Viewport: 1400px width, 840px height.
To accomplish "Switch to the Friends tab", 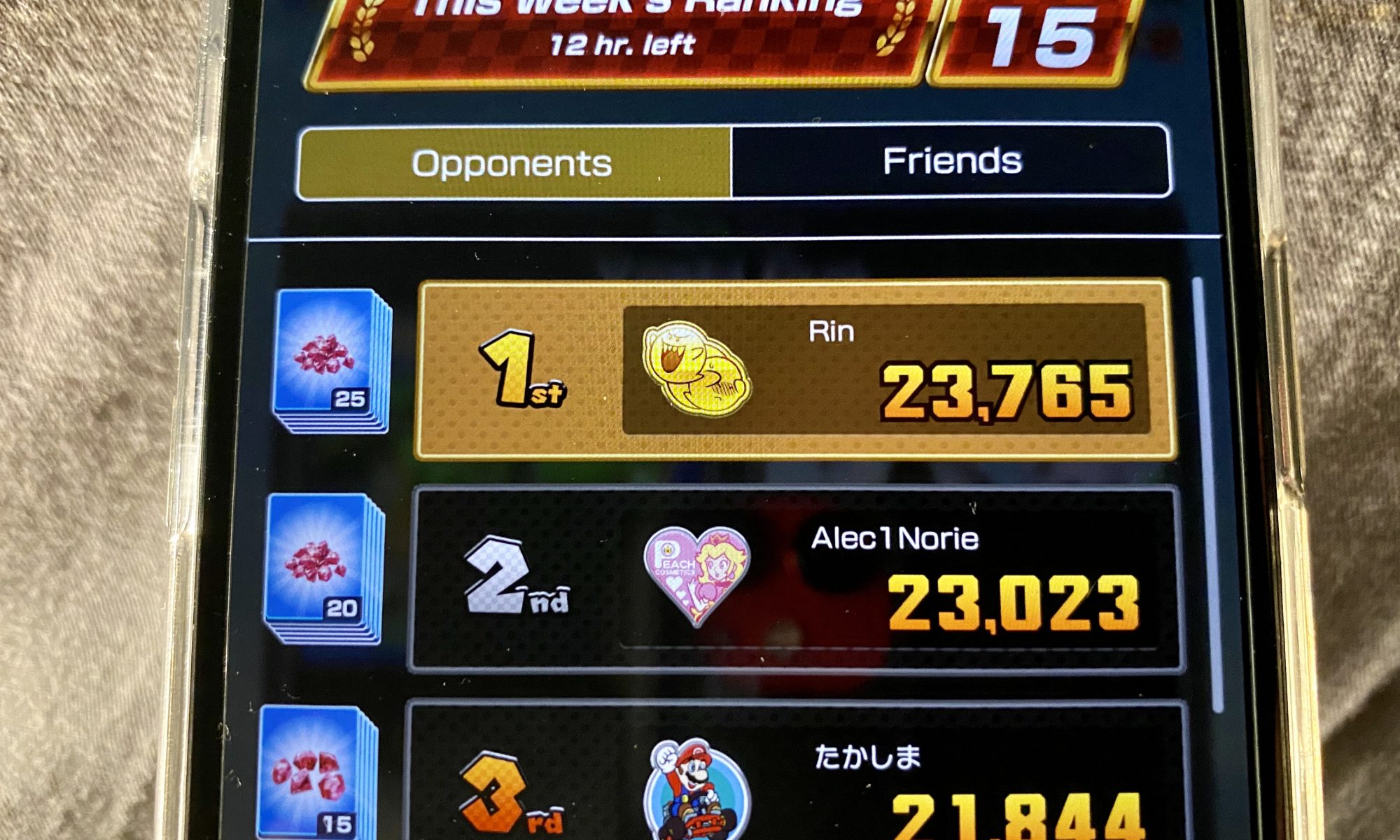I will click(951, 162).
